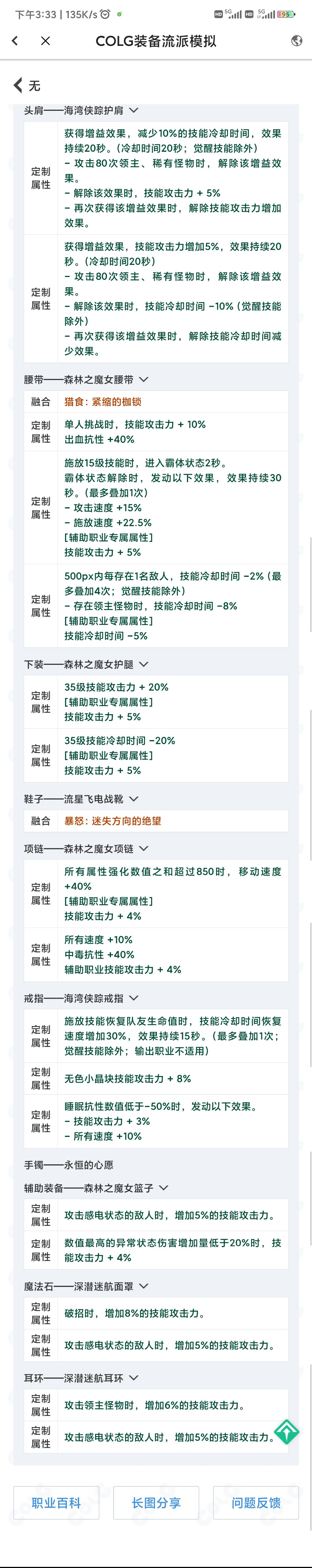This screenshot has height=1568, width=312.
Task: Toggle the 腰带——森林之魔女腰带 section
Action: tap(144, 379)
